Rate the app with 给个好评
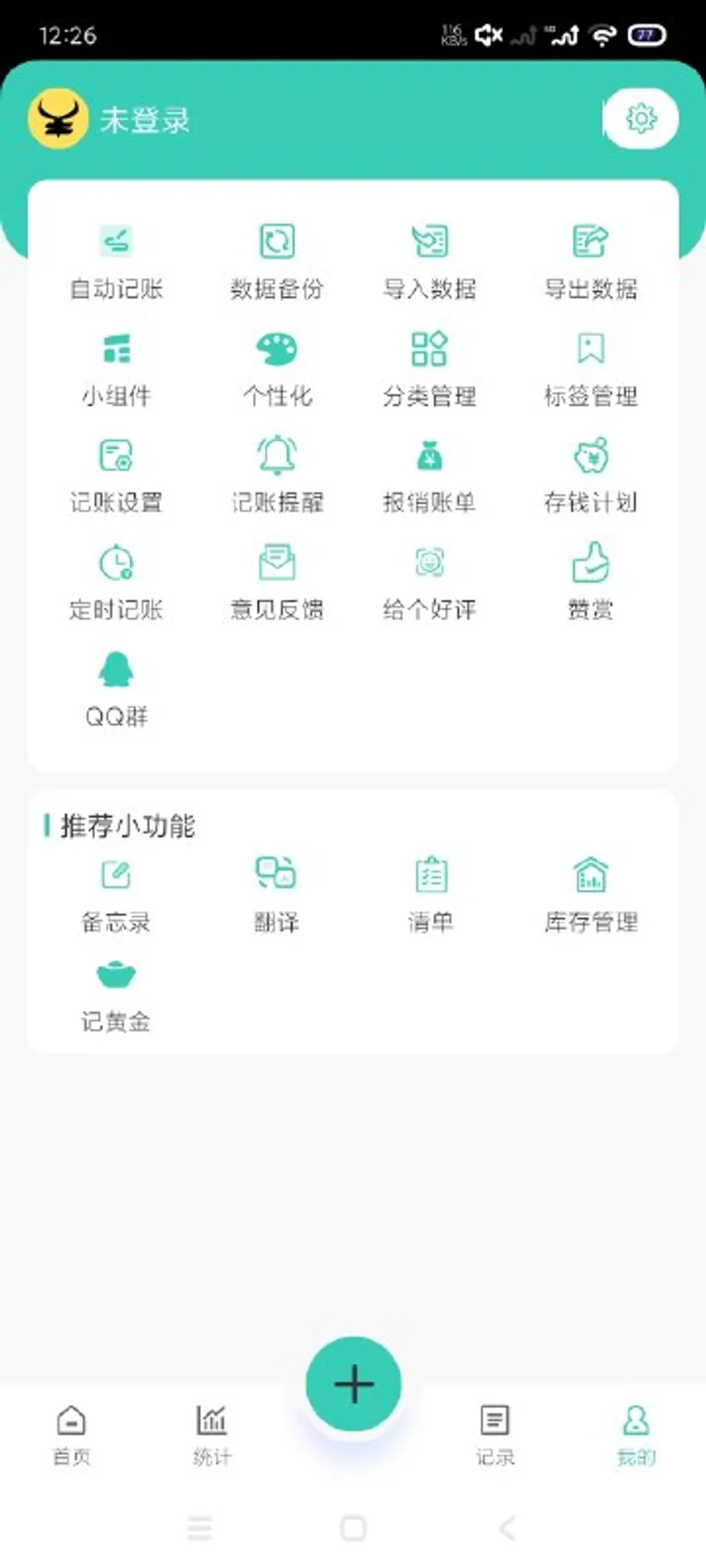 click(432, 582)
